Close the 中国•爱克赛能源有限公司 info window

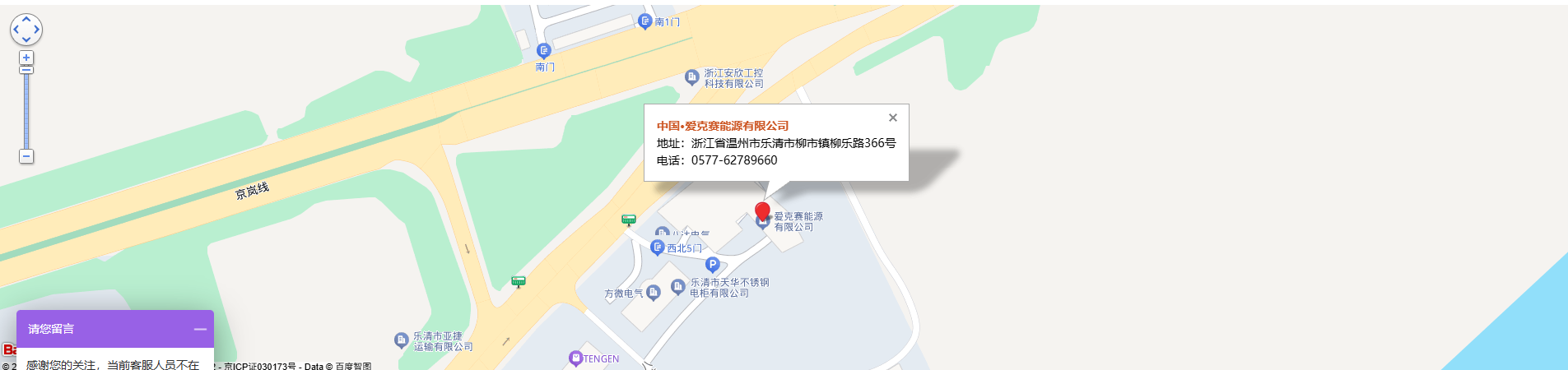(x=893, y=118)
